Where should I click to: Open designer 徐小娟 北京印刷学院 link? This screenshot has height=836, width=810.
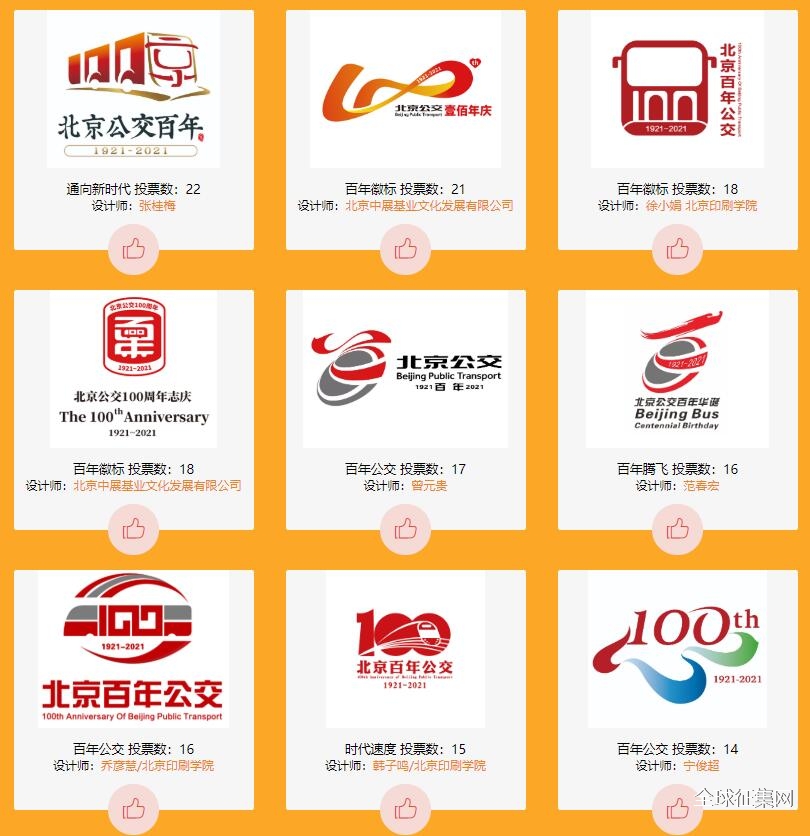(x=701, y=206)
